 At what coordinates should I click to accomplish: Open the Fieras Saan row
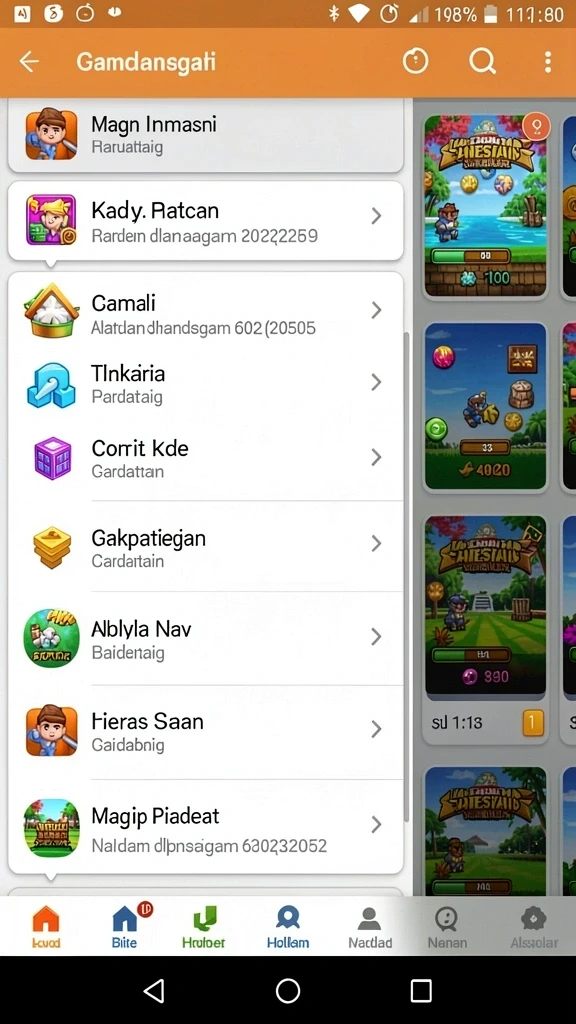pos(206,731)
